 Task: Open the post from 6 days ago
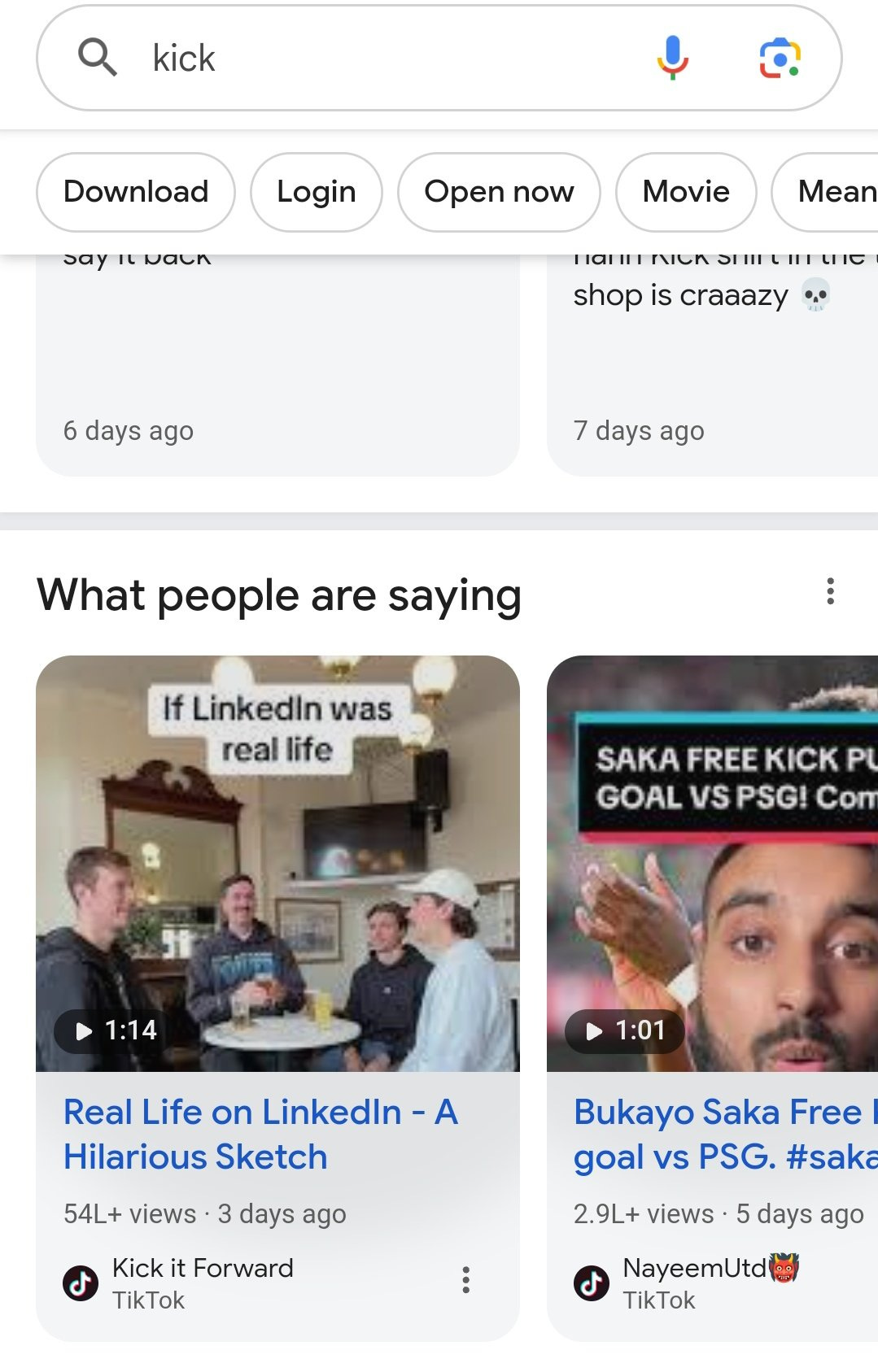tap(277, 366)
